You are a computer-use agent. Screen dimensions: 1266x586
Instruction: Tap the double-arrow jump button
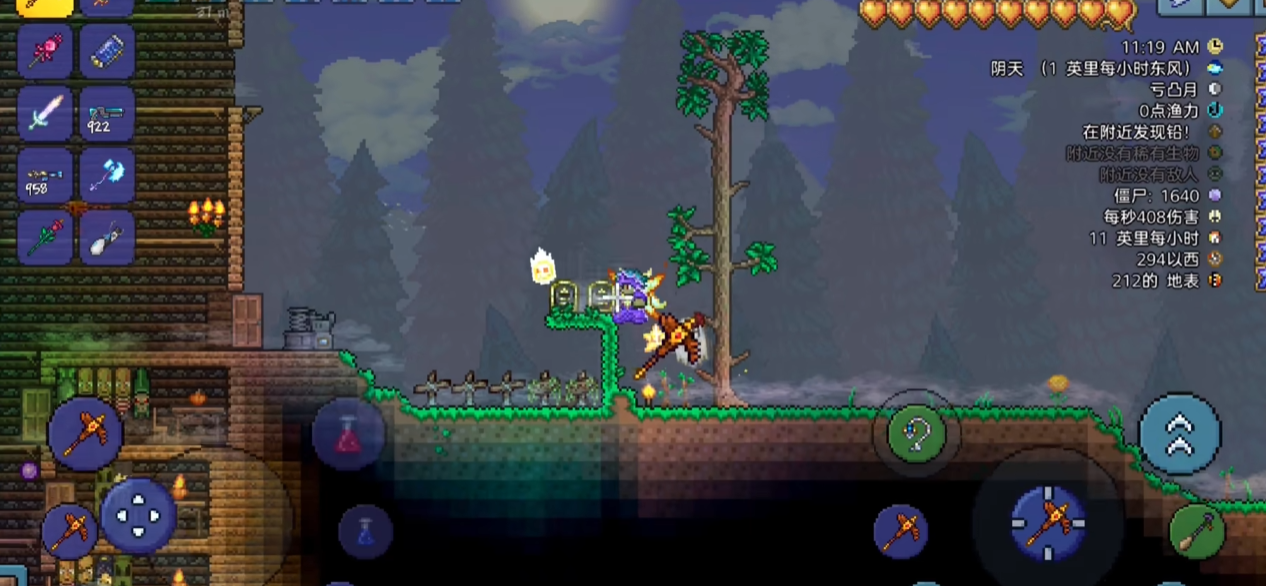tap(1179, 434)
